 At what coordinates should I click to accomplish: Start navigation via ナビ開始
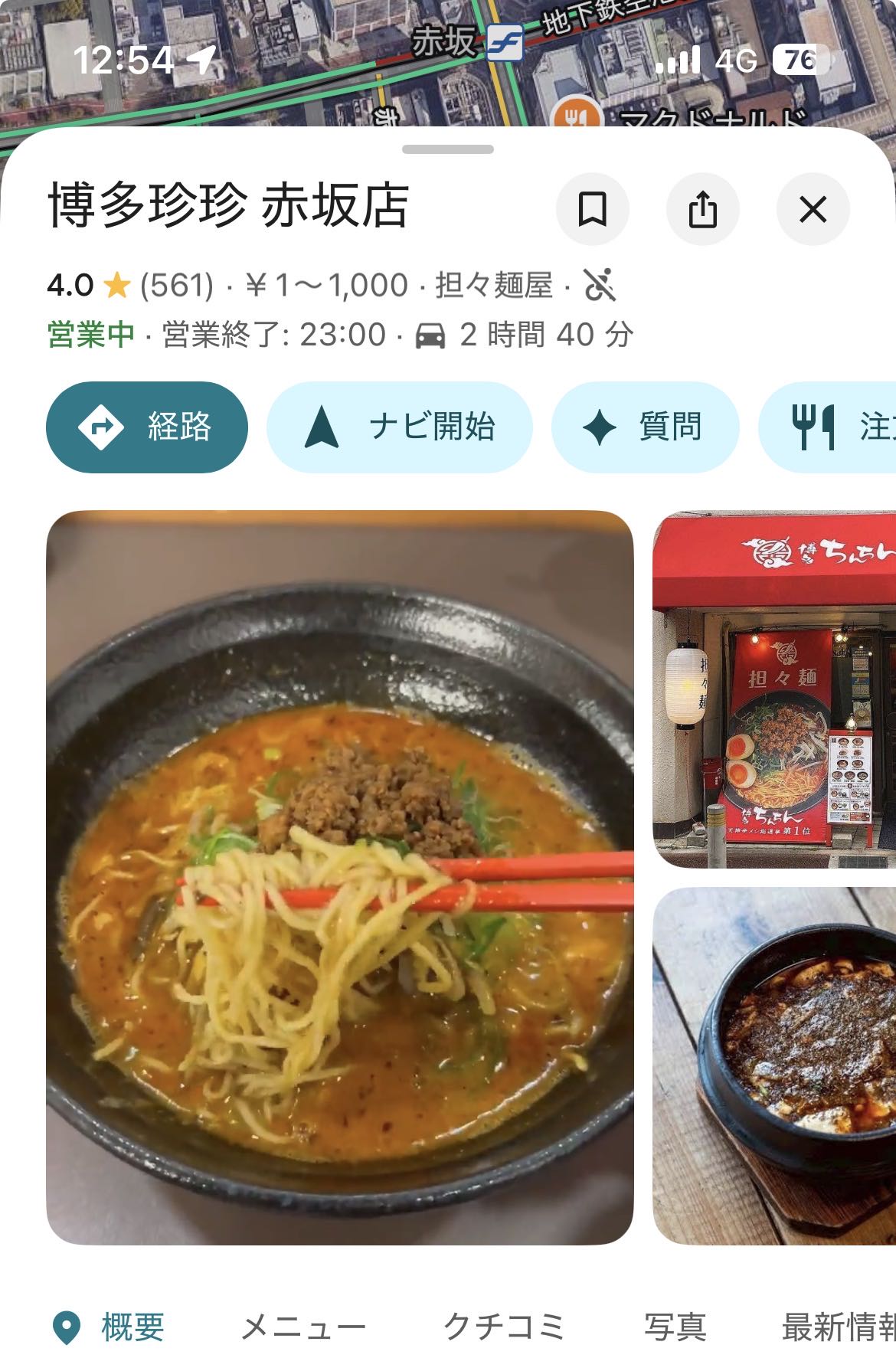tap(399, 427)
